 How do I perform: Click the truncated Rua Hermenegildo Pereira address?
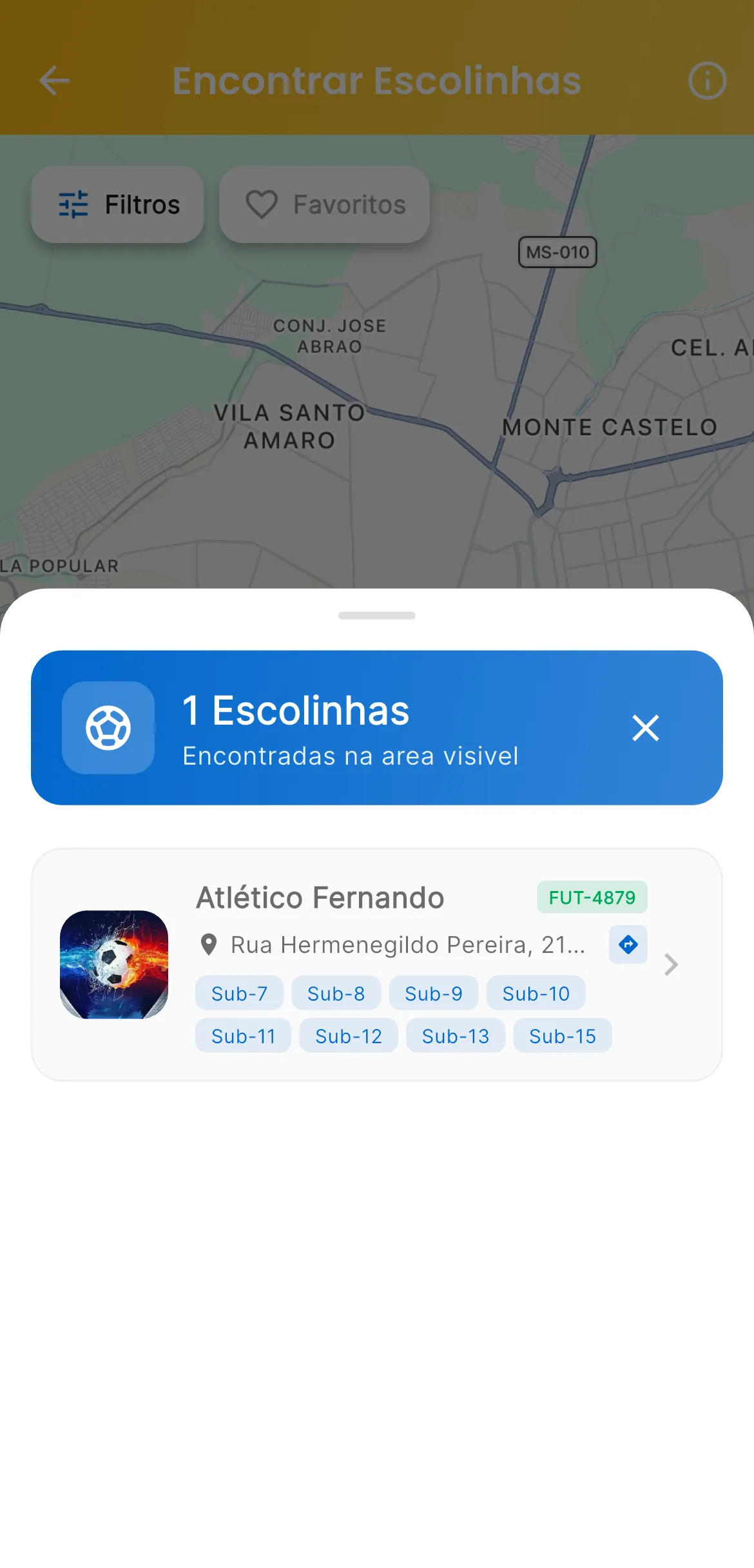click(x=407, y=945)
